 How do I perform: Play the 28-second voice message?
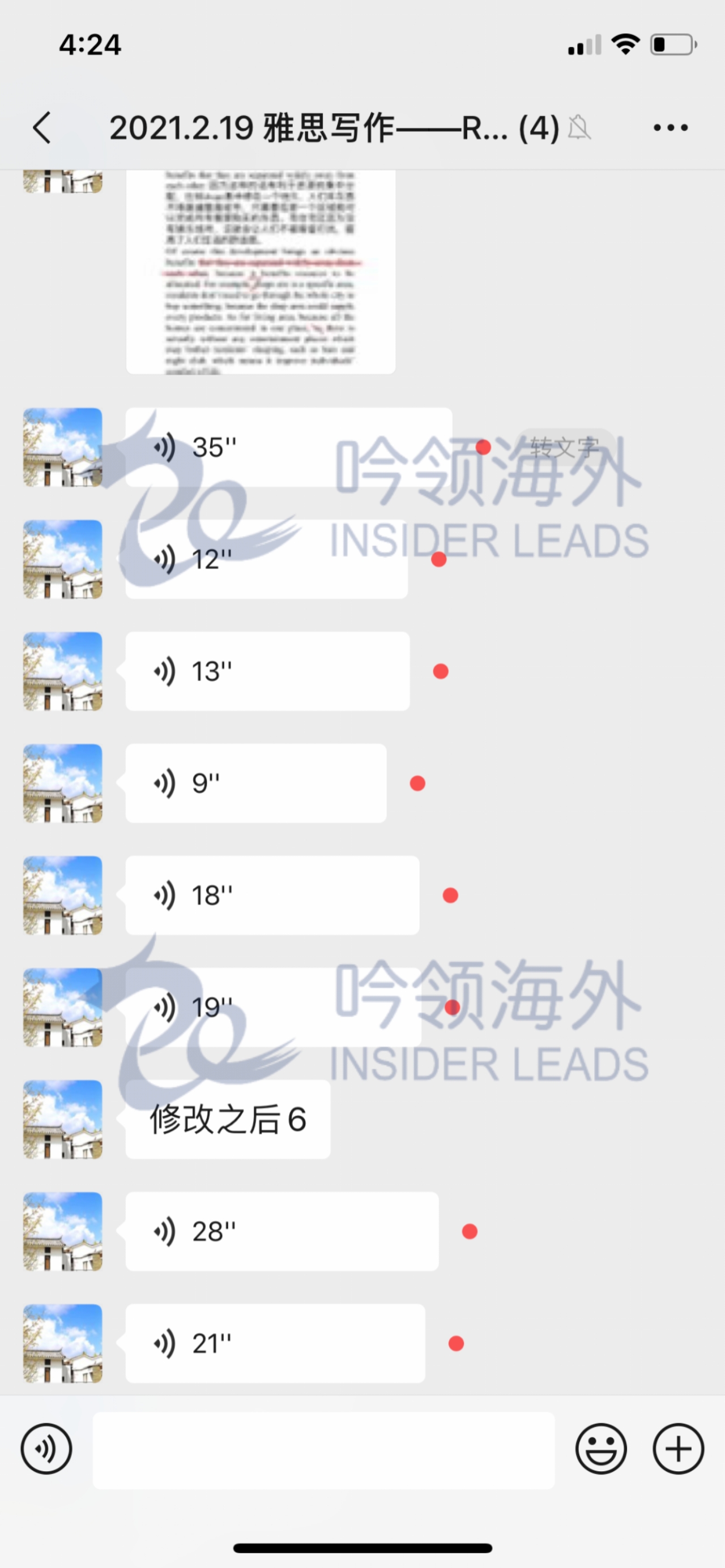coord(282,1231)
